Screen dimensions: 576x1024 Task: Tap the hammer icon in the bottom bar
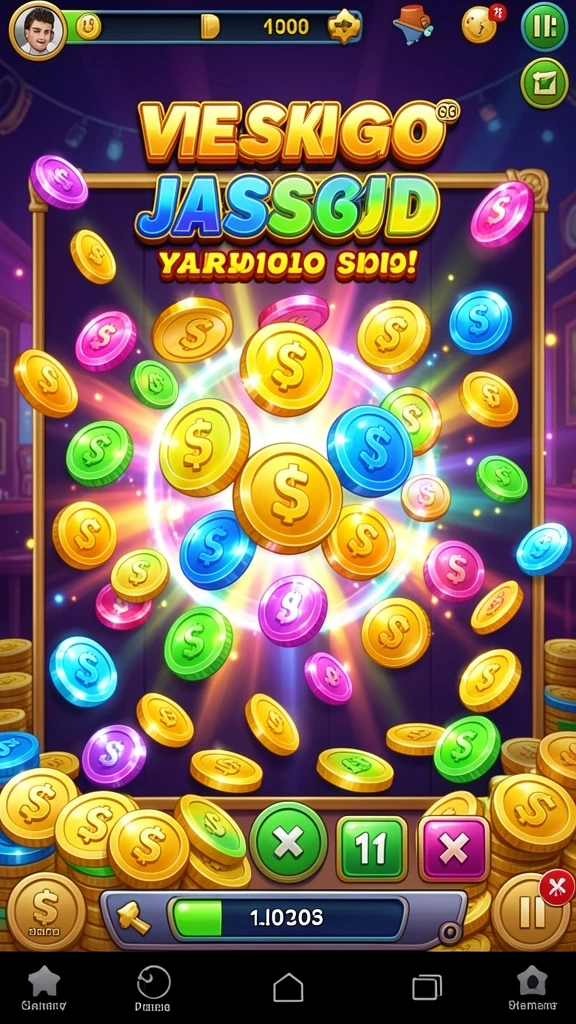[134, 919]
